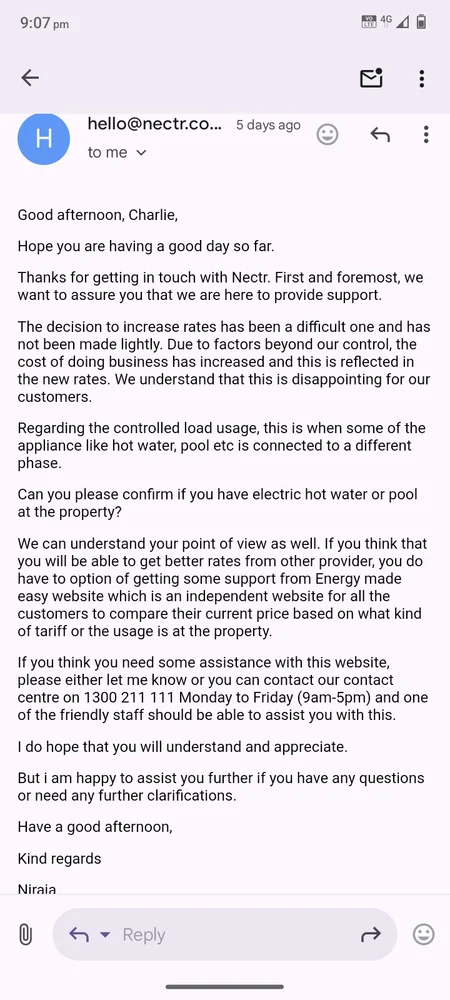Tap the sender avatar with letter H
This screenshot has height=1000, width=450.
43,138
